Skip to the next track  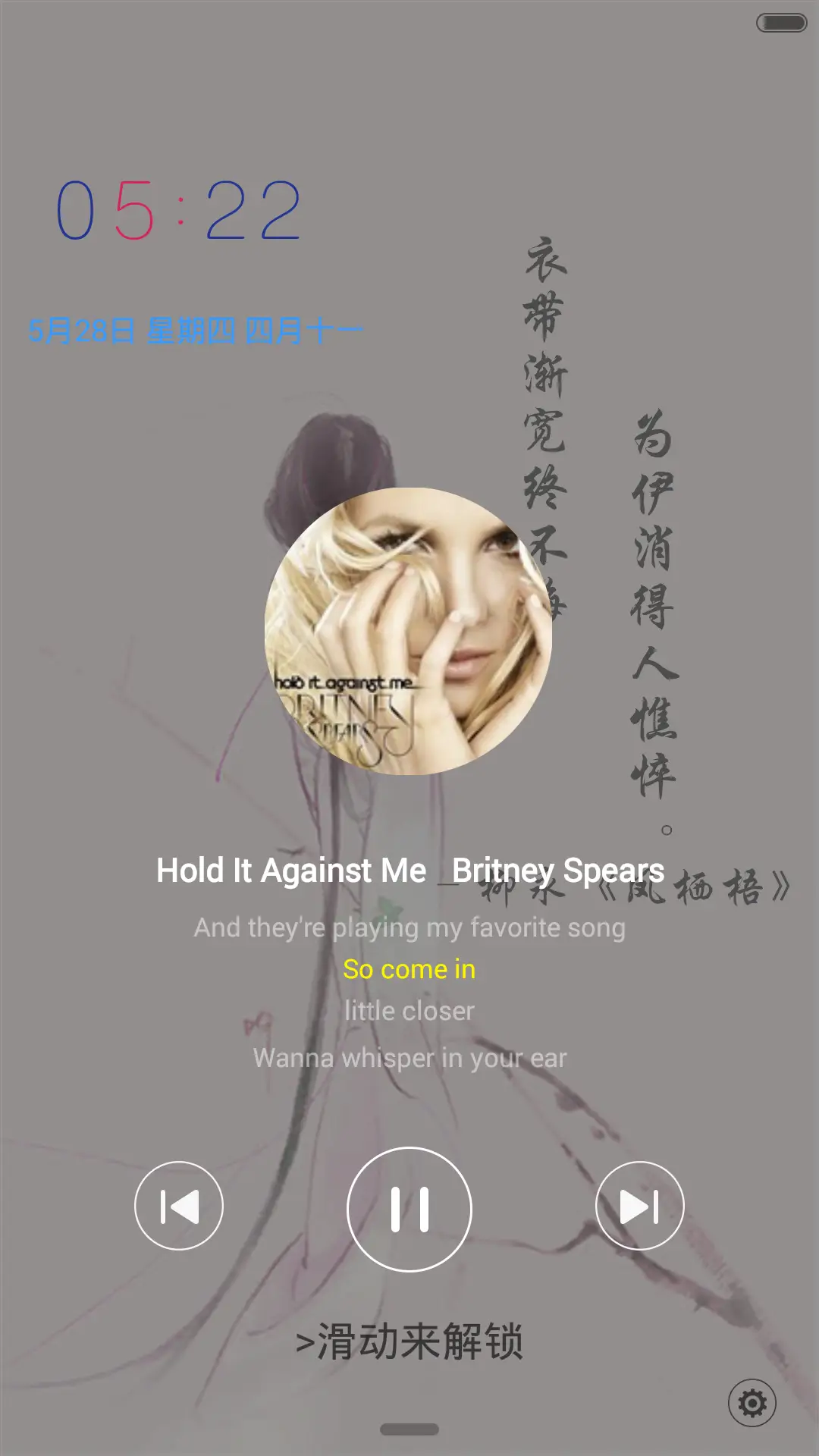tap(639, 1206)
